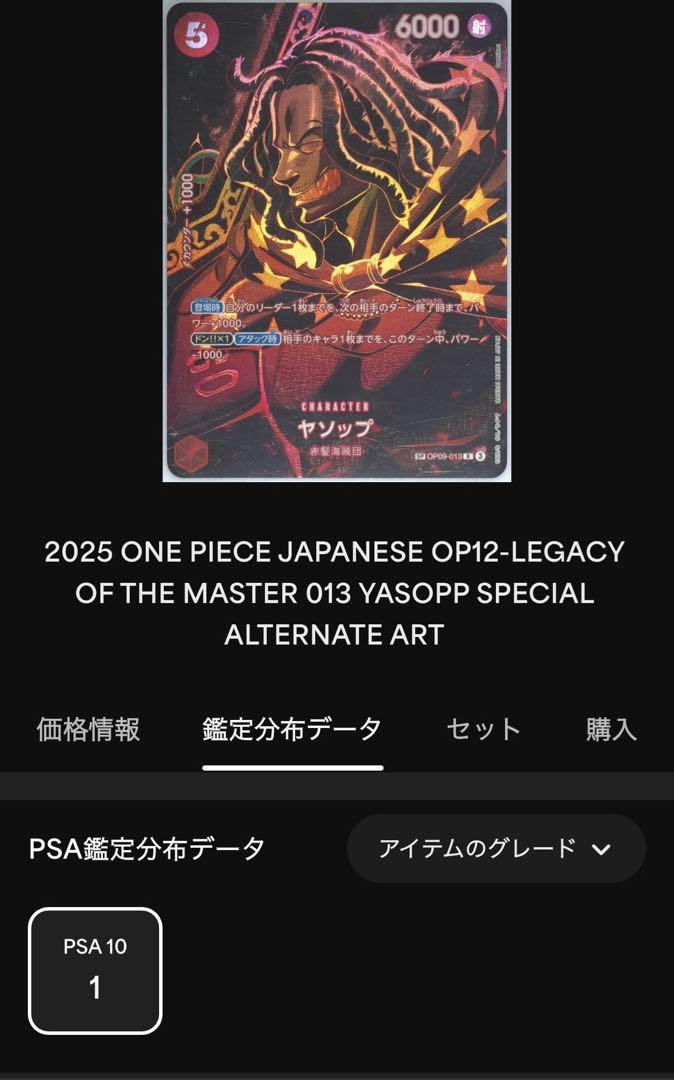Select the PSA 10 grade tile
Screen dimensions: 674x1080
tap(95, 970)
